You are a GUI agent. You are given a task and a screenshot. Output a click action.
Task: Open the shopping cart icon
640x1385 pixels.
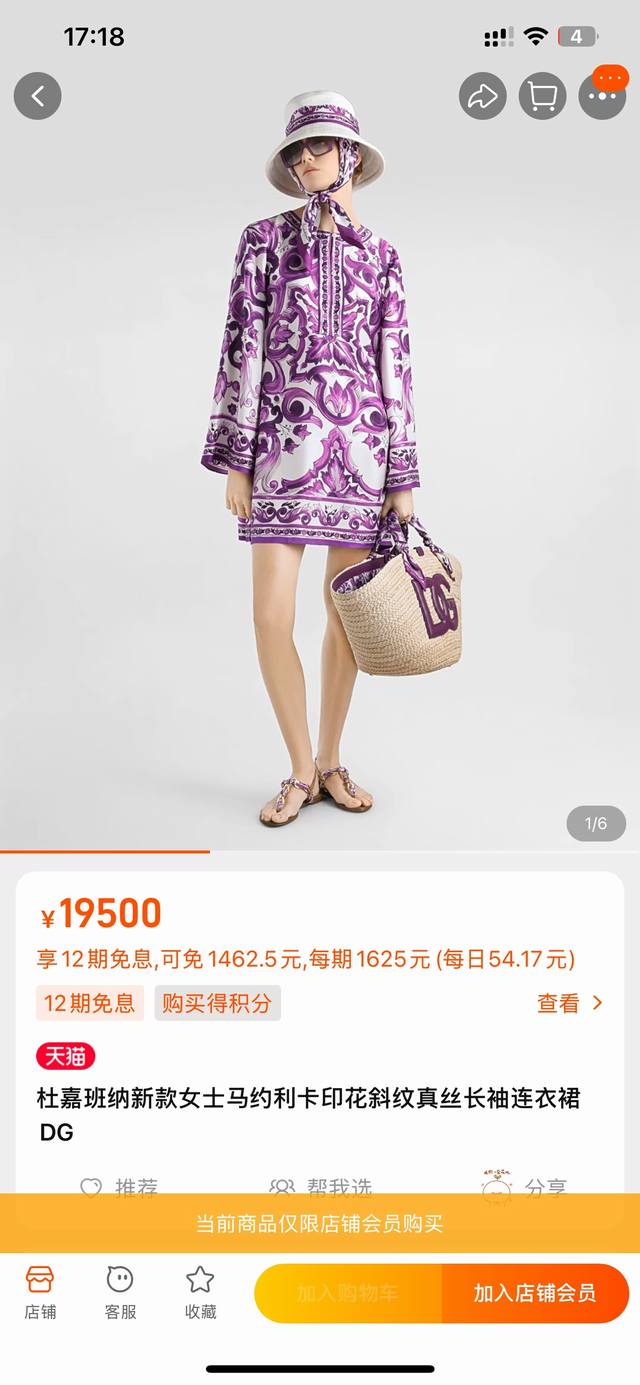click(542, 97)
